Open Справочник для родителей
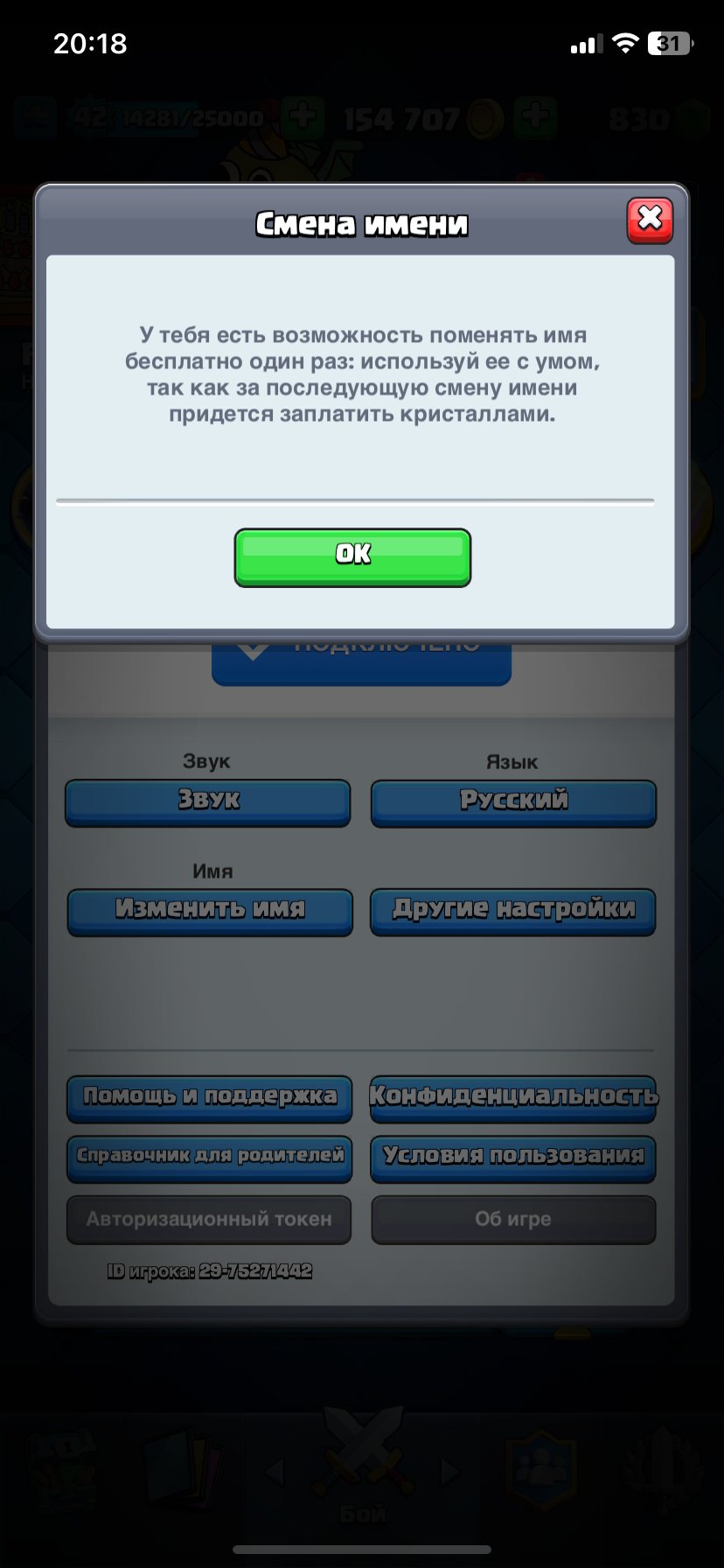The width and height of the screenshot is (724, 1568). point(210,1157)
